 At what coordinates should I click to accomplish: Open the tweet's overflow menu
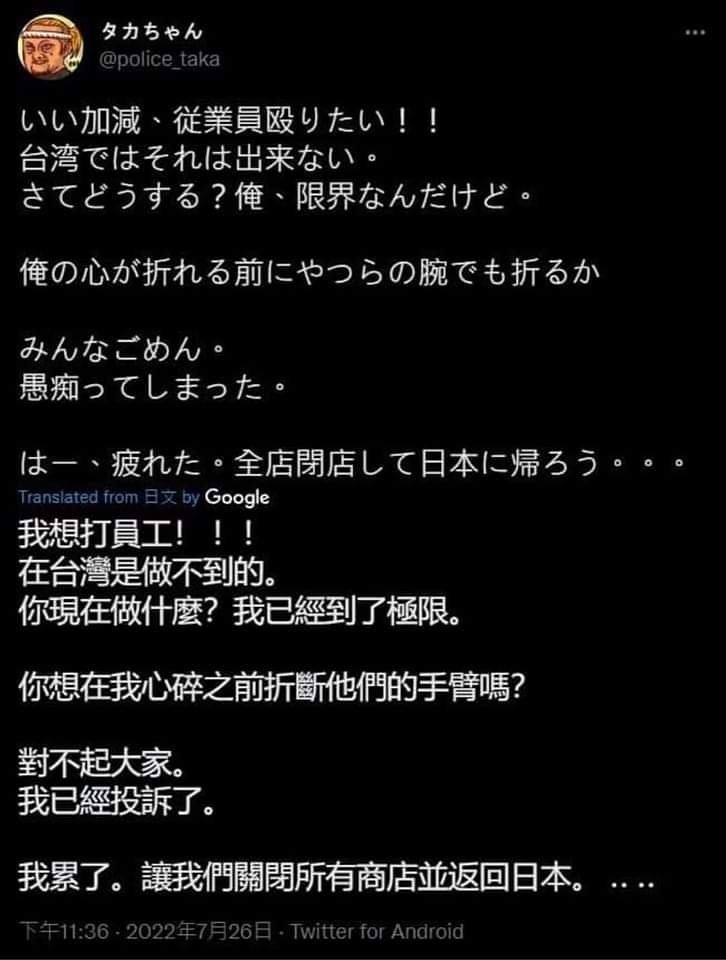tap(693, 32)
